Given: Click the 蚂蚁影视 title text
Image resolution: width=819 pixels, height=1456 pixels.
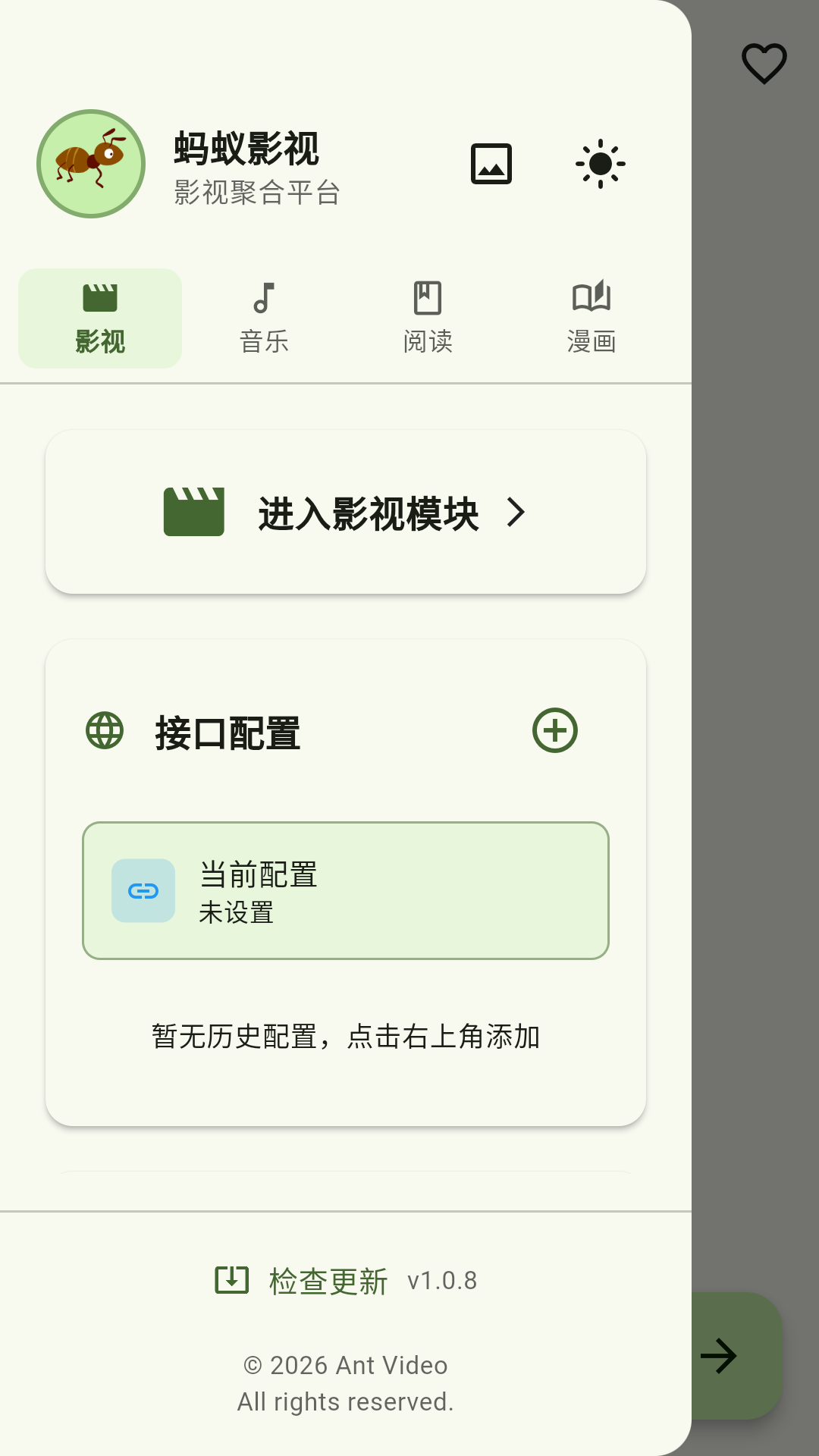Looking at the screenshot, I should (x=246, y=150).
